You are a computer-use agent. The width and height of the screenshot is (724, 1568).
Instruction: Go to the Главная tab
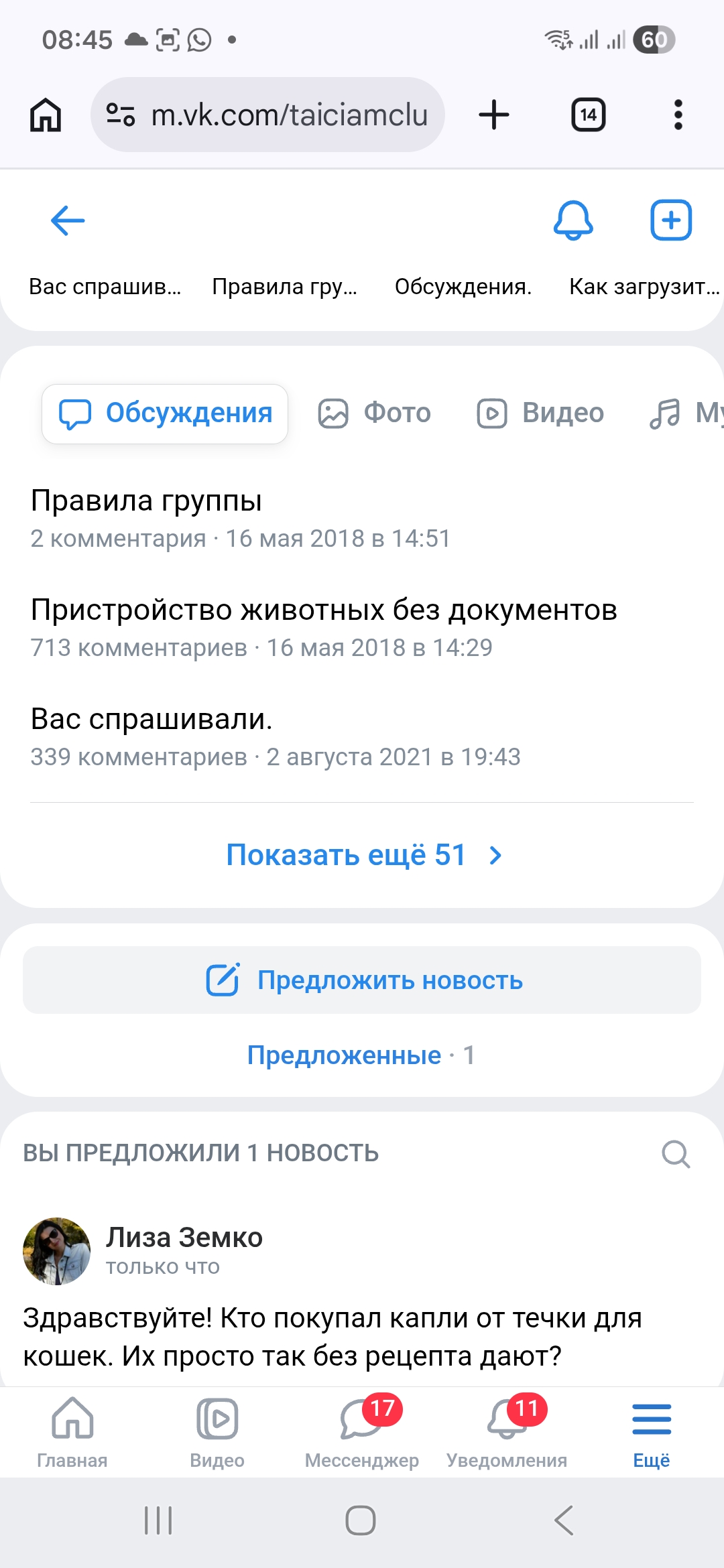click(x=72, y=1430)
